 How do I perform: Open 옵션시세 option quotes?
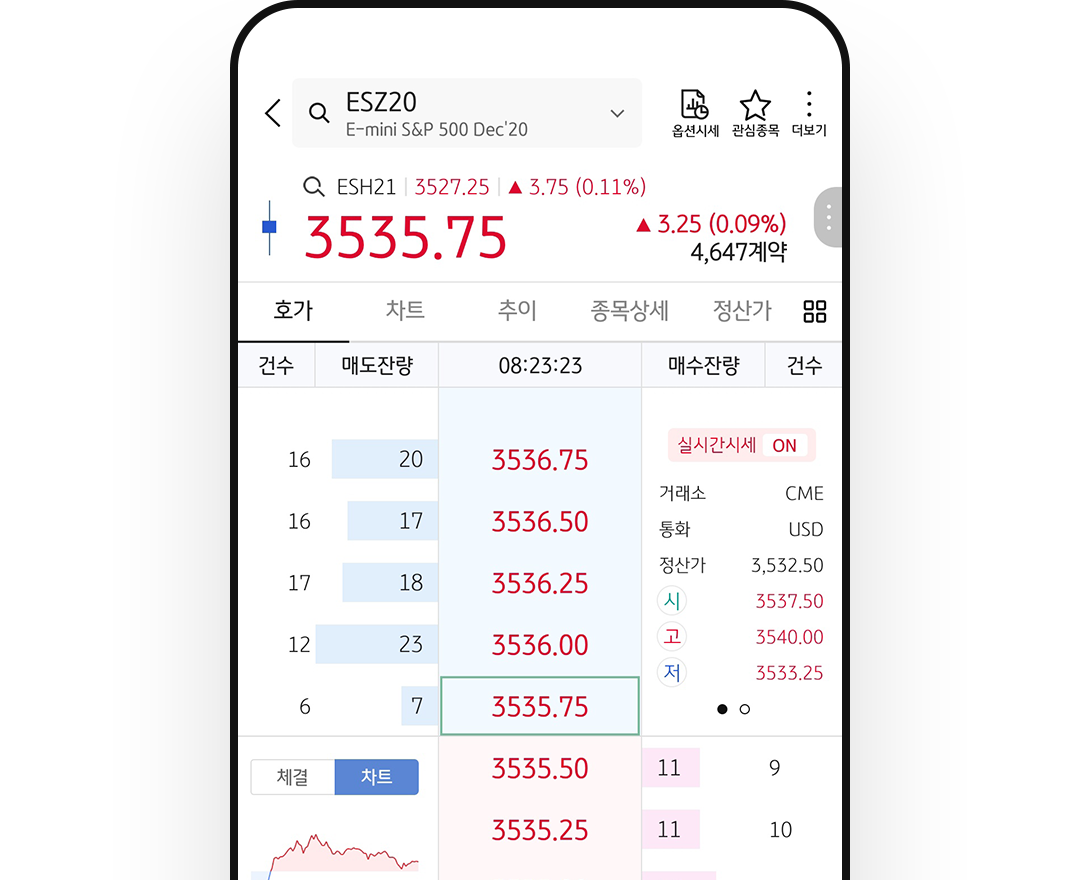click(695, 113)
